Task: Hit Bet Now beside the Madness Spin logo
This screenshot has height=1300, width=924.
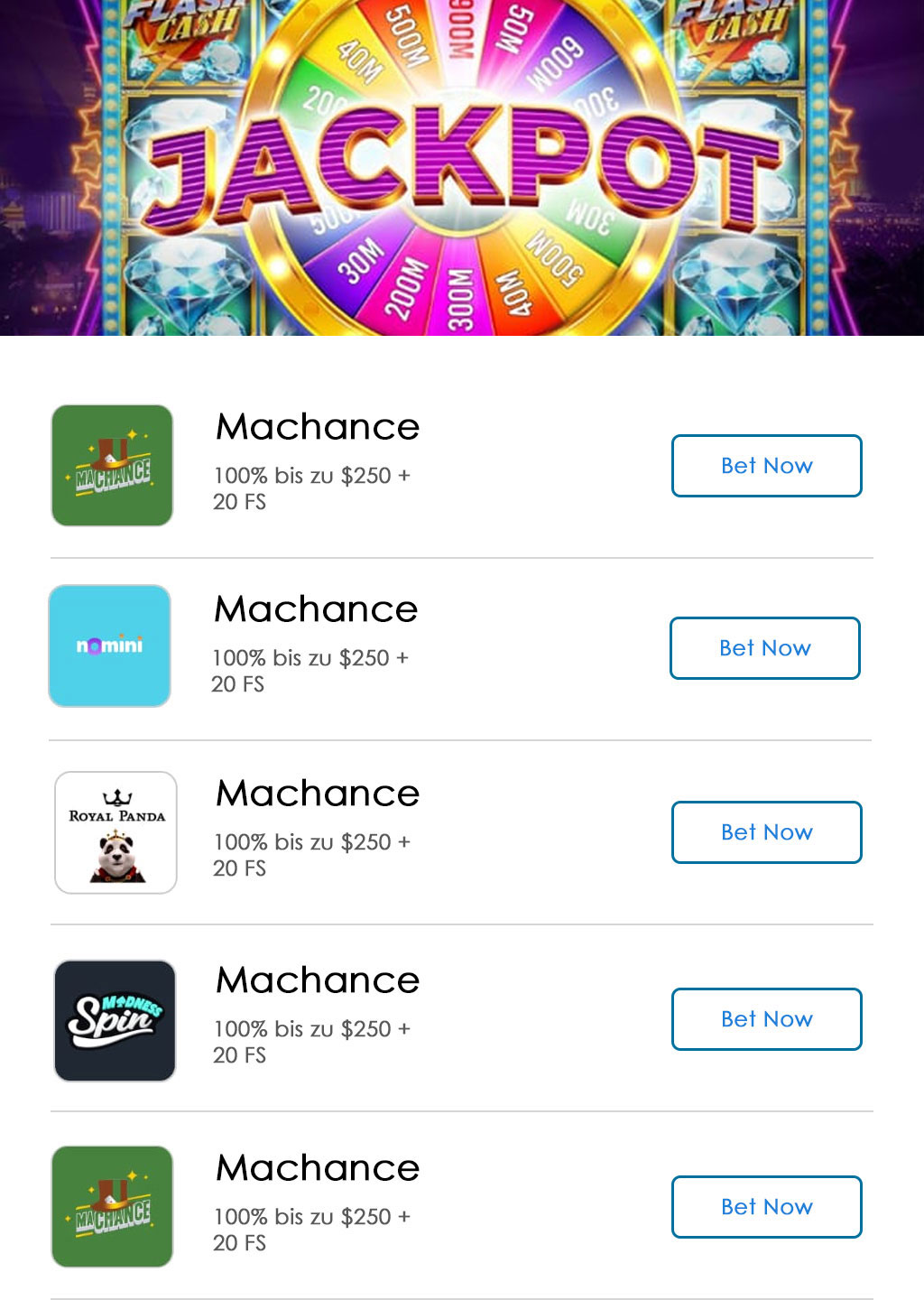Action: [x=766, y=1019]
